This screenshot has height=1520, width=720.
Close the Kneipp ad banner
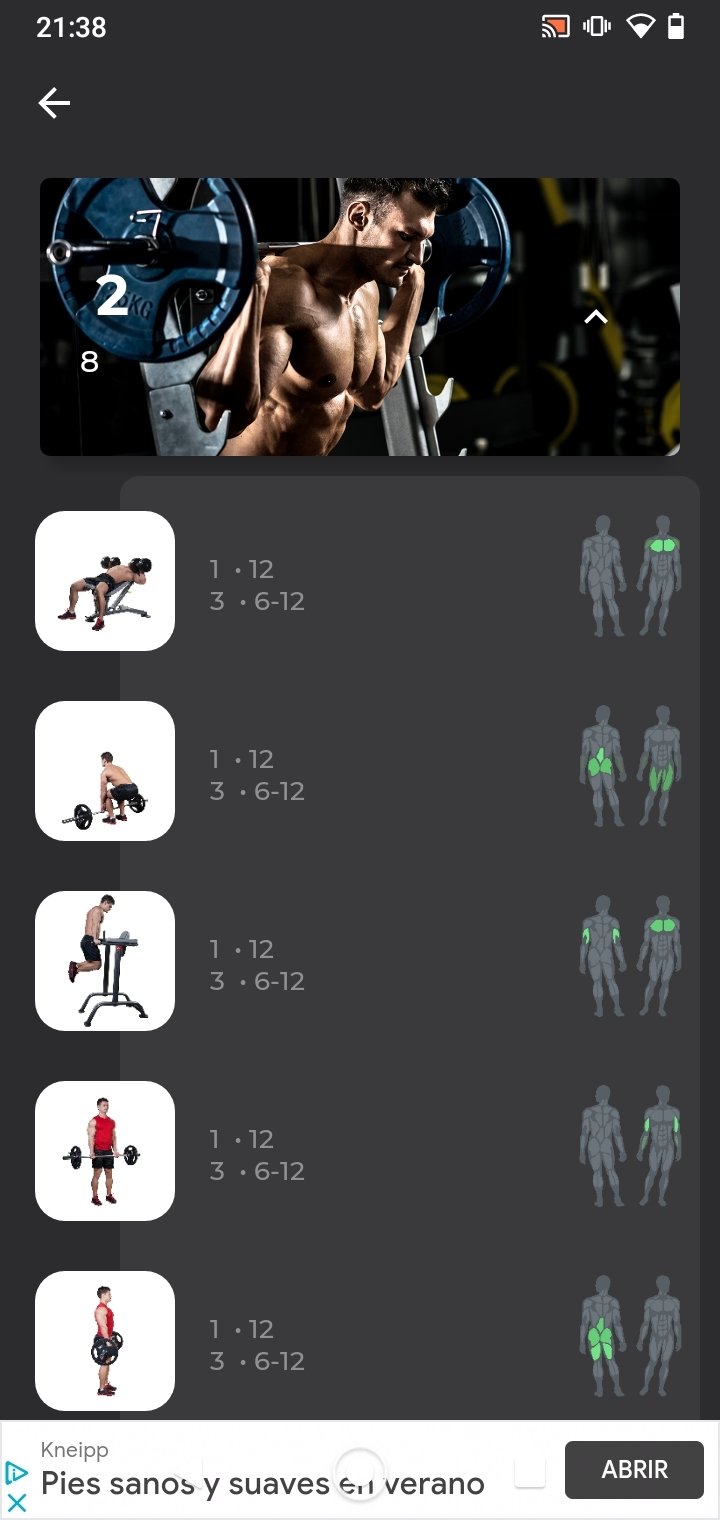point(17,1502)
